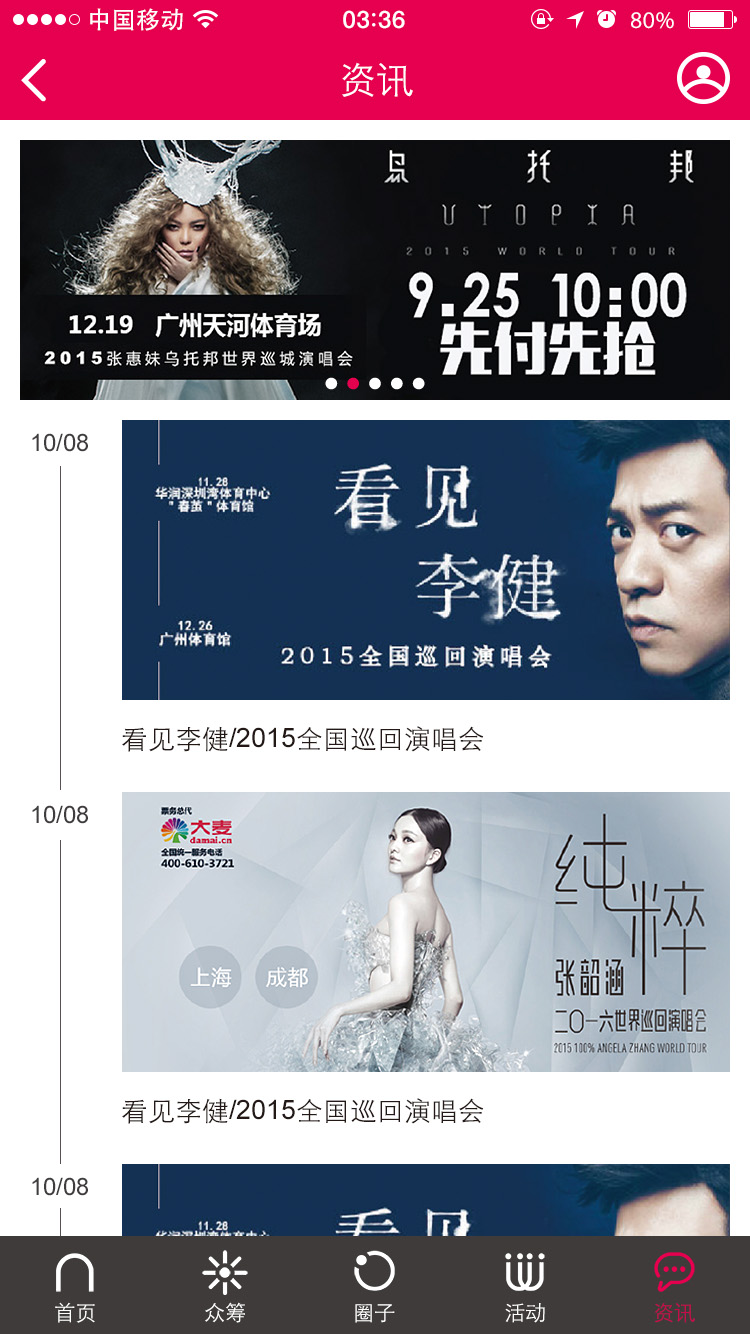Open the 纯粹 张韶涵 concert poster card
The height and width of the screenshot is (1334, 750).
point(425,931)
